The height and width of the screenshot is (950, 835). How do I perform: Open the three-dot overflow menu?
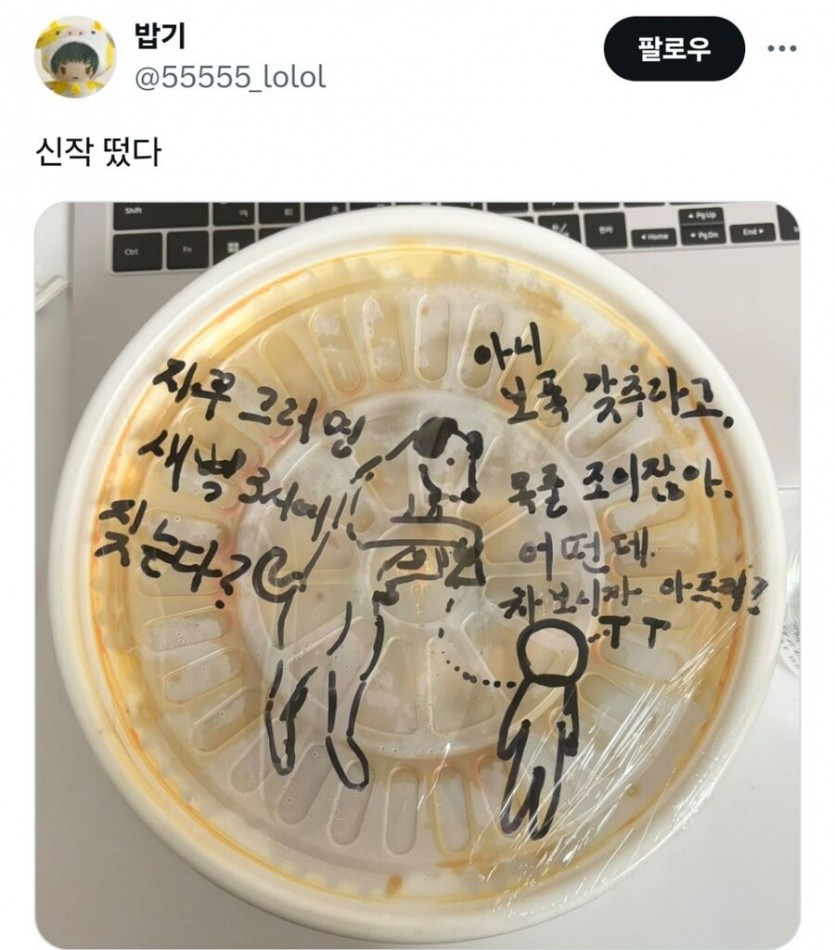point(781,48)
